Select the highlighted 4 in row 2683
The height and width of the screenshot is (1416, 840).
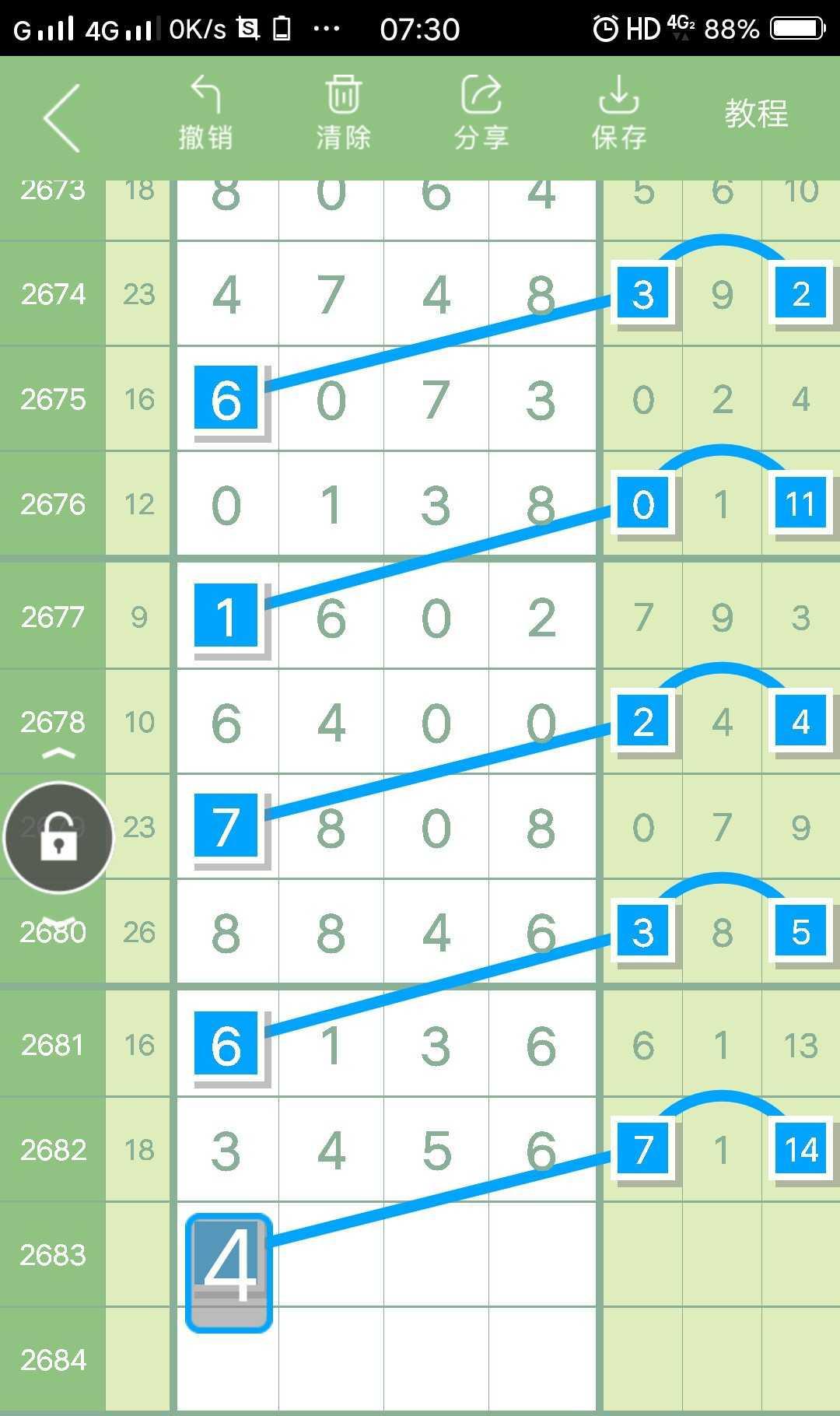click(229, 1271)
